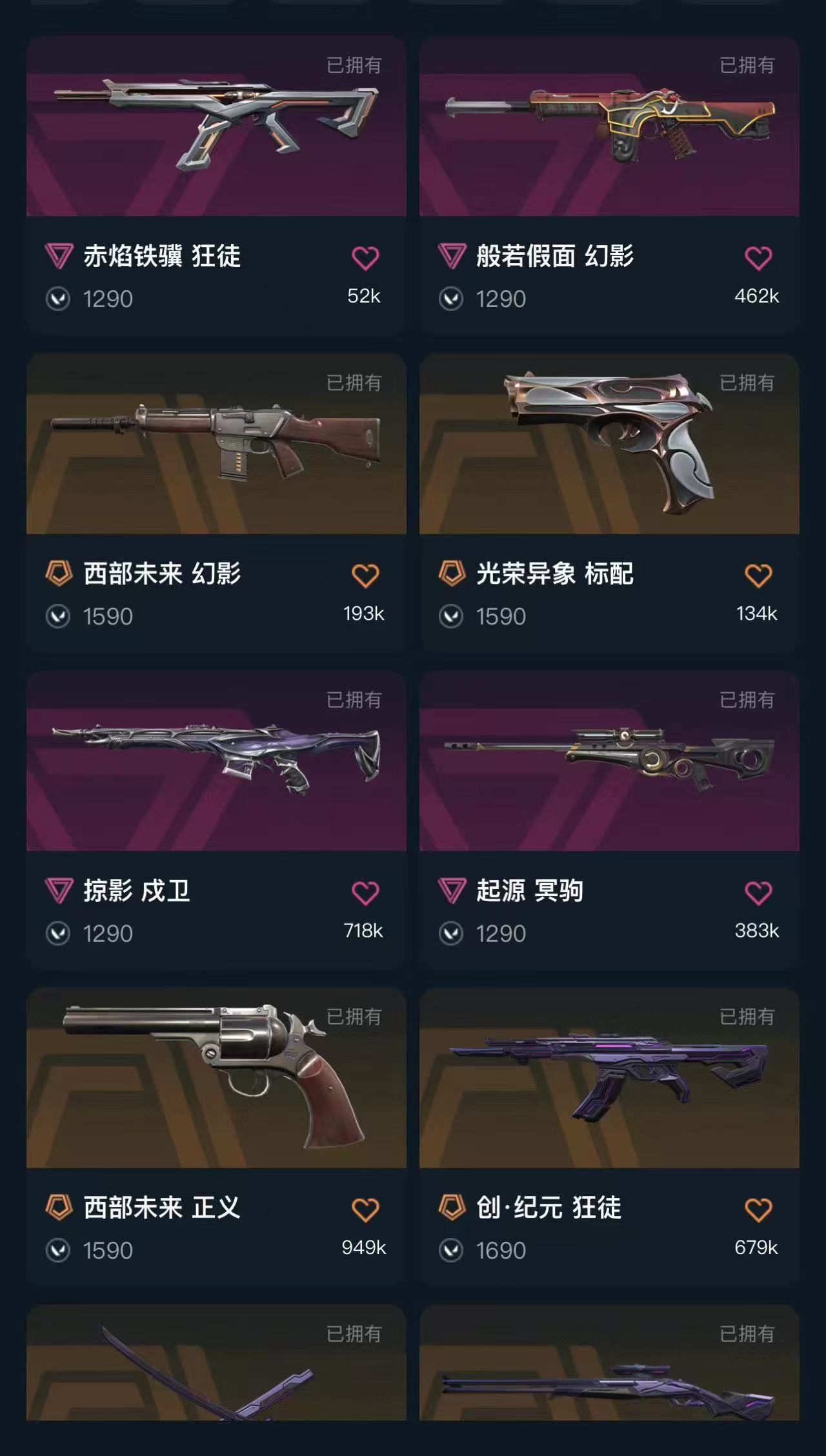Screen dimensions: 826x1456
Task: Open the 般若假面 幻影 skin card
Action: (609, 129)
